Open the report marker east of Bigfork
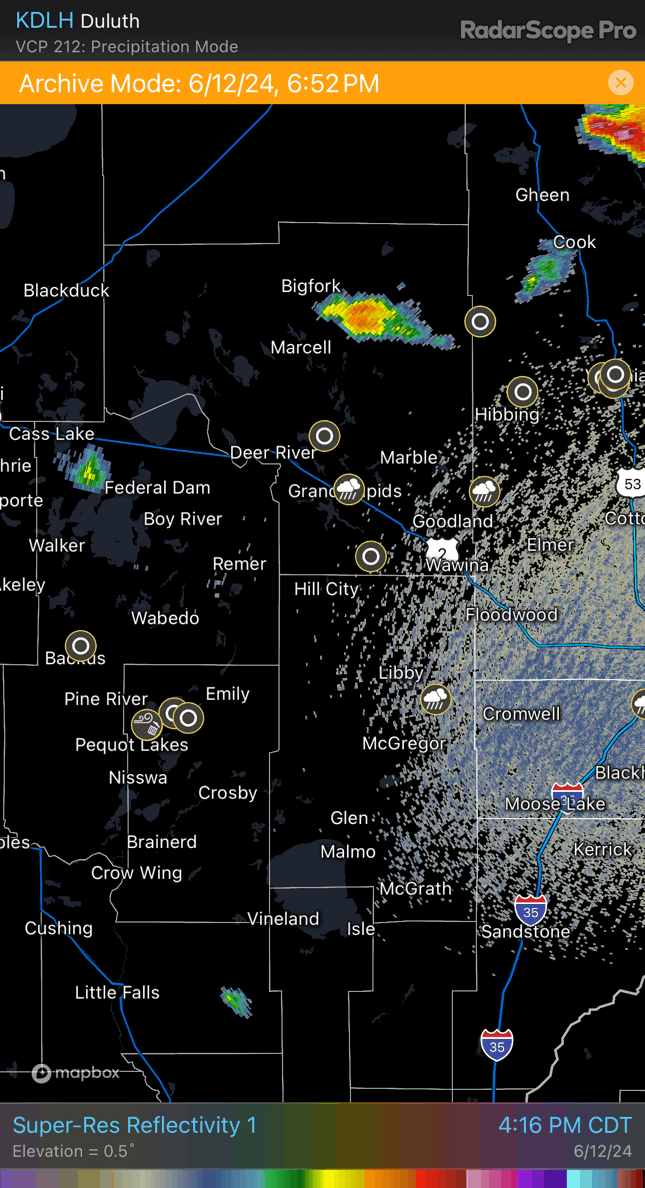The width and height of the screenshot is (645, 1188). pyautogui.click(x=480, y=322)
